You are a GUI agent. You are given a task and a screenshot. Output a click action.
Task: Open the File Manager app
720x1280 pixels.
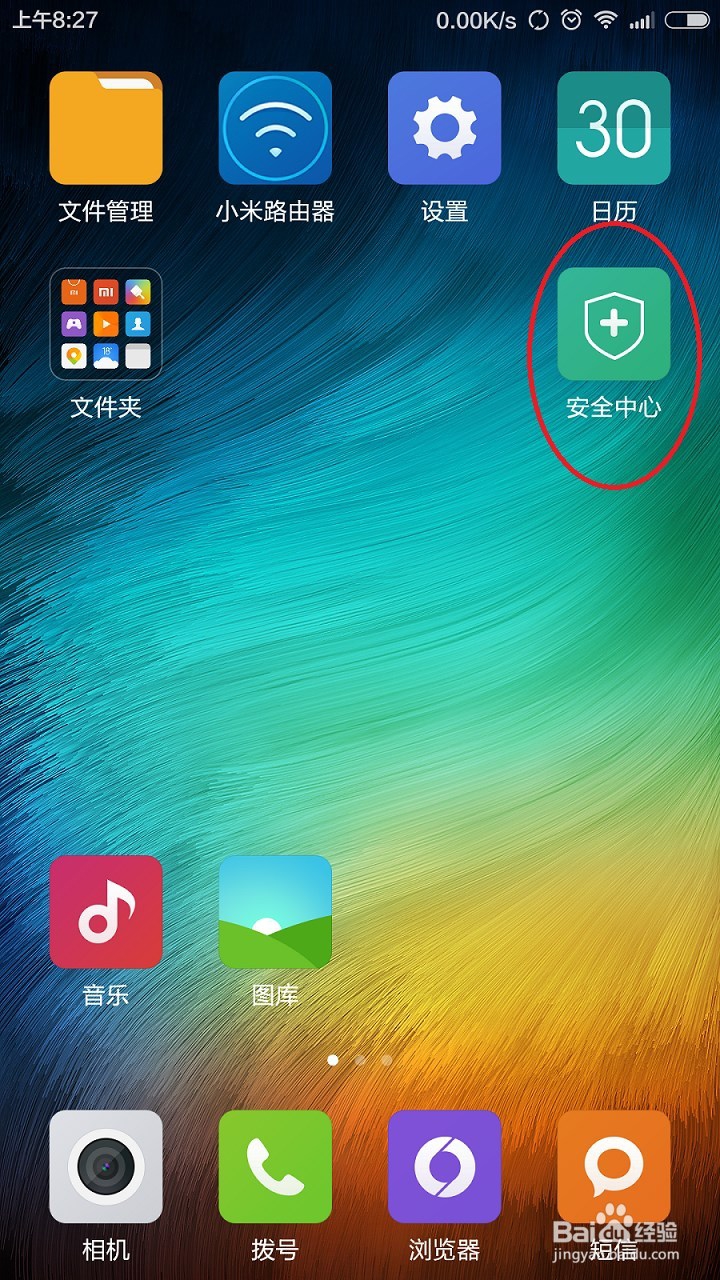coord(106,128)
